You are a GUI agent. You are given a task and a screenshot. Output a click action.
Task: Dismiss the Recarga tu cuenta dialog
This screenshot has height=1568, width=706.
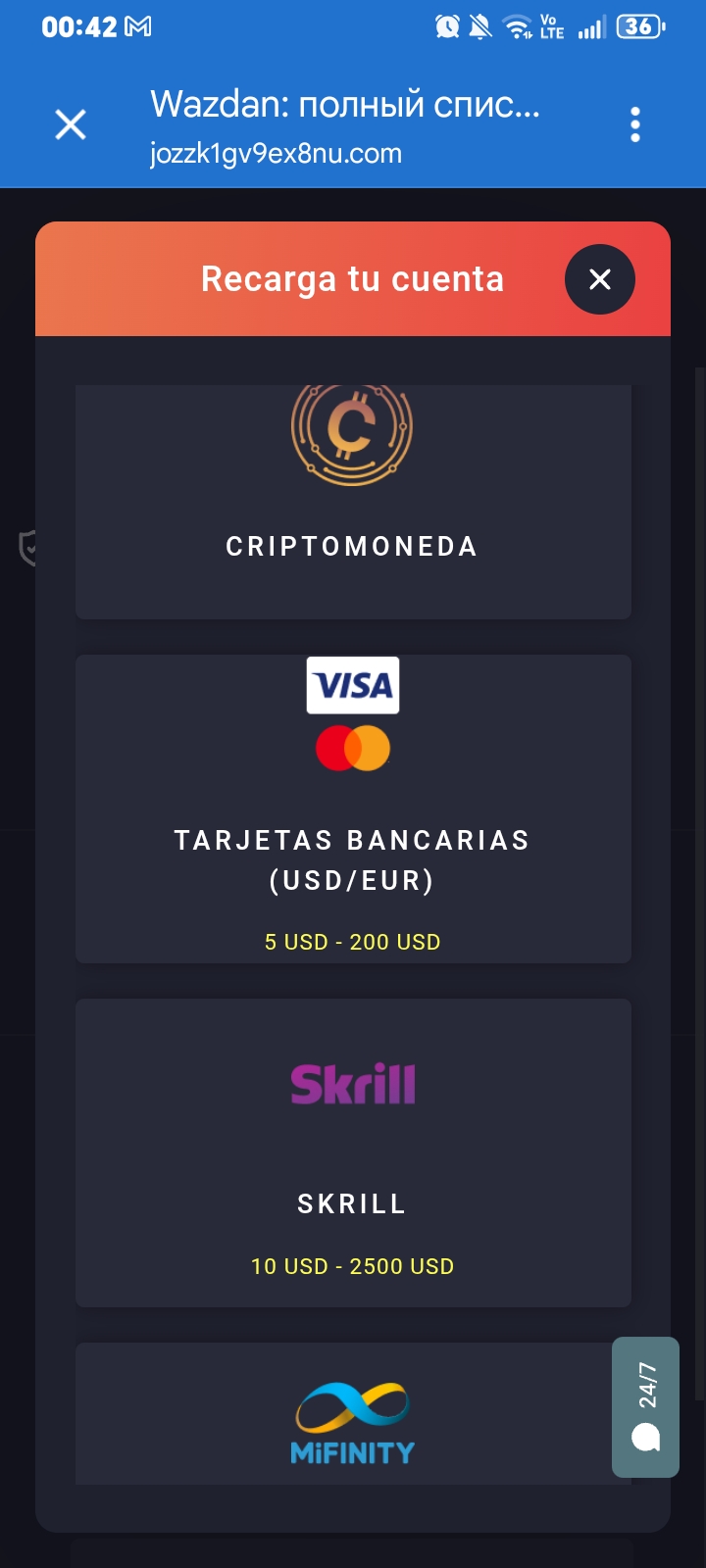pos(600,279)
